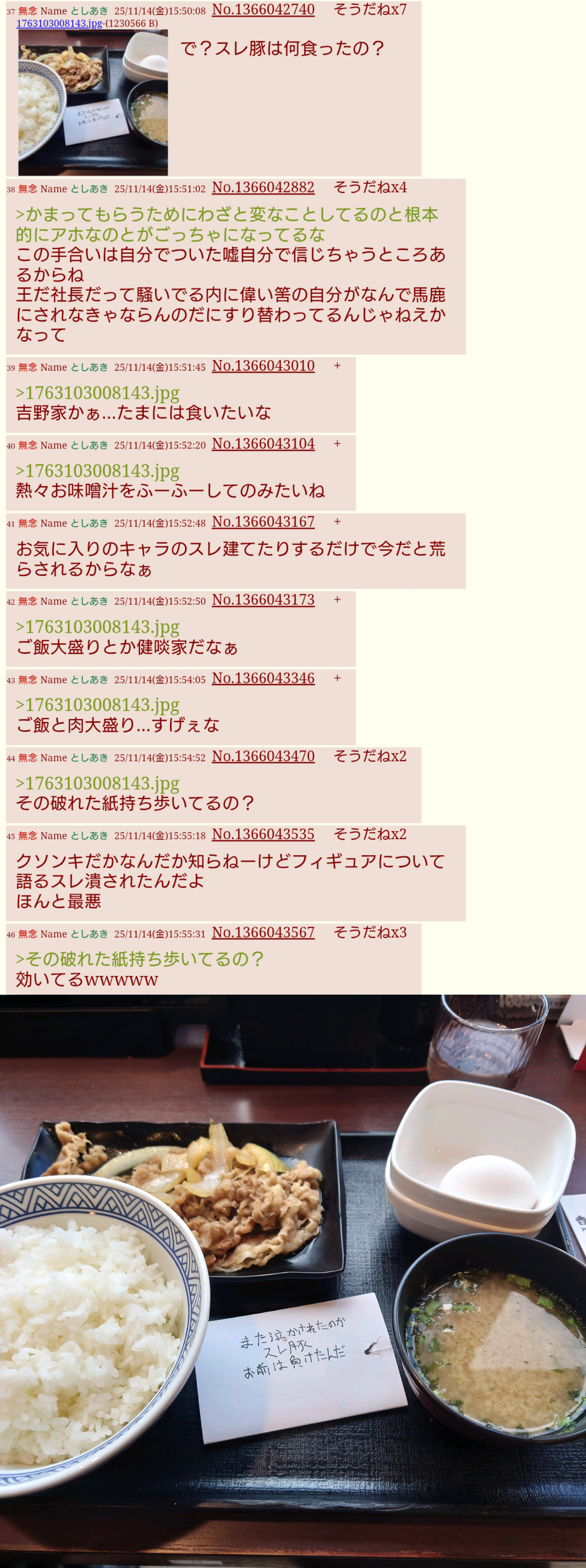Open the 1763103008143.jpg filename link
The height and width of the screenshot is (1568, 586).
pos(59,23)
